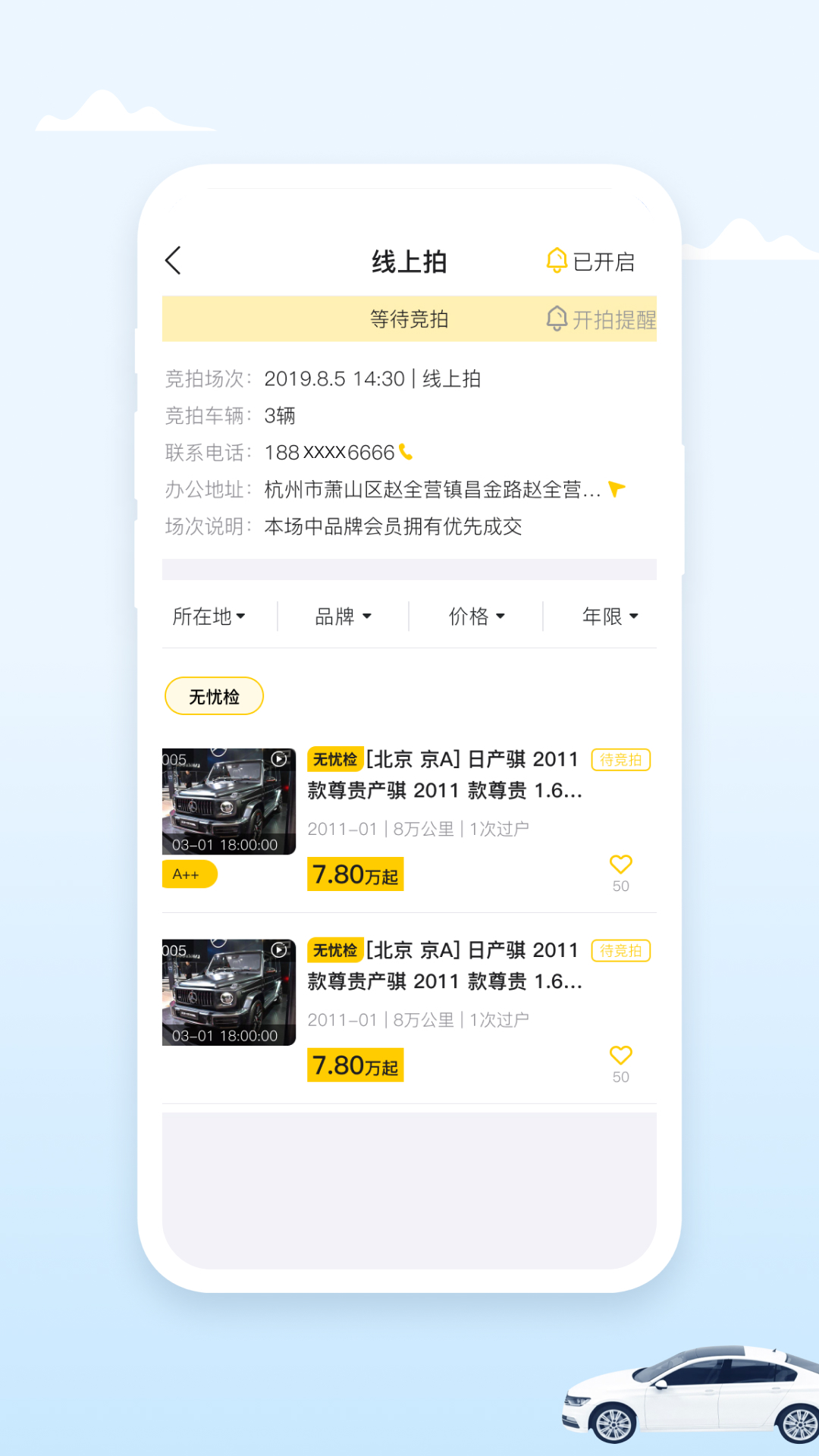Tap the 7.80万起 price label
819x1456 pixels.
355,874
